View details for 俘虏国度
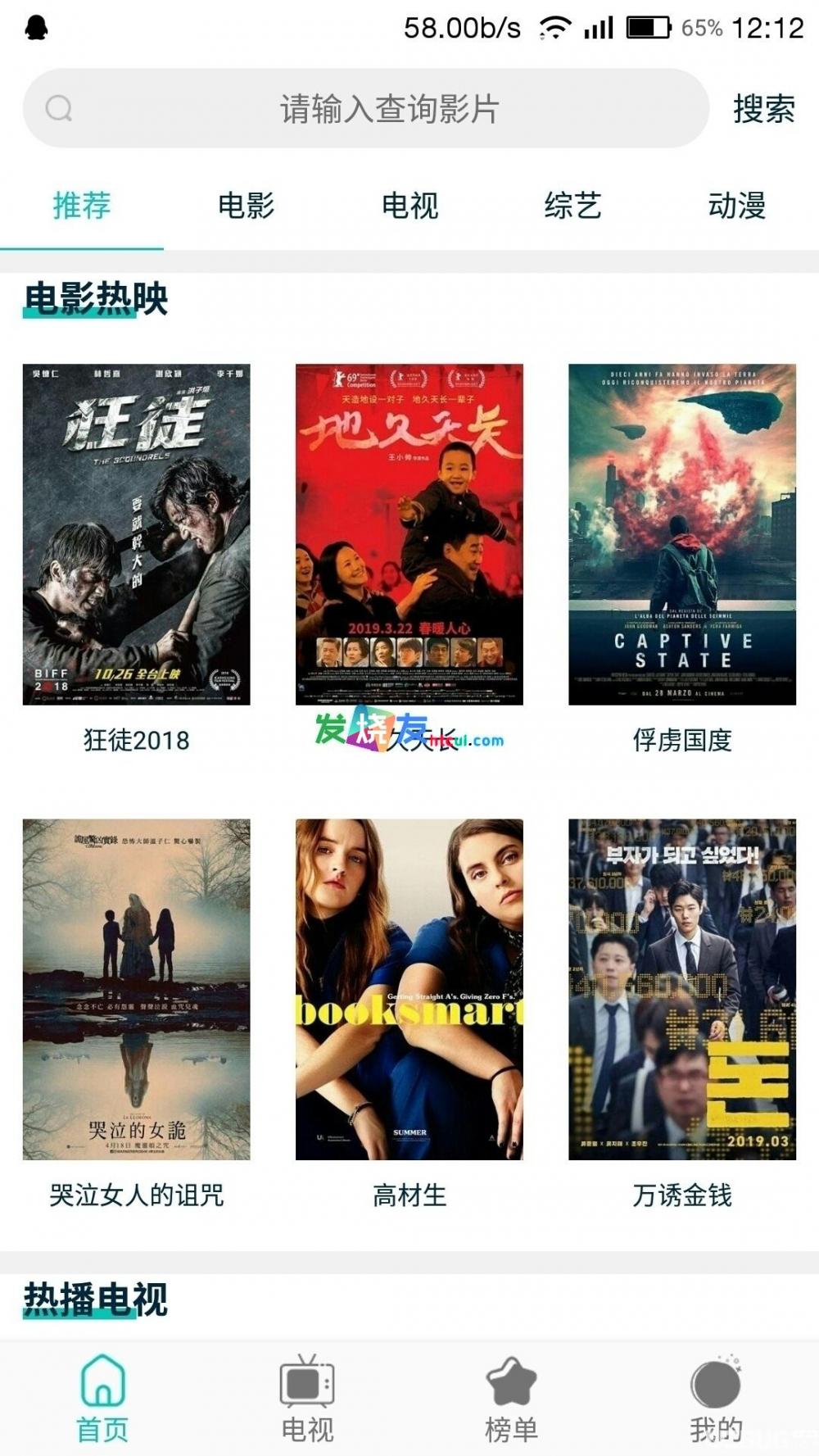The height and width of the screenshot is (1456, 819). point(682,534)
